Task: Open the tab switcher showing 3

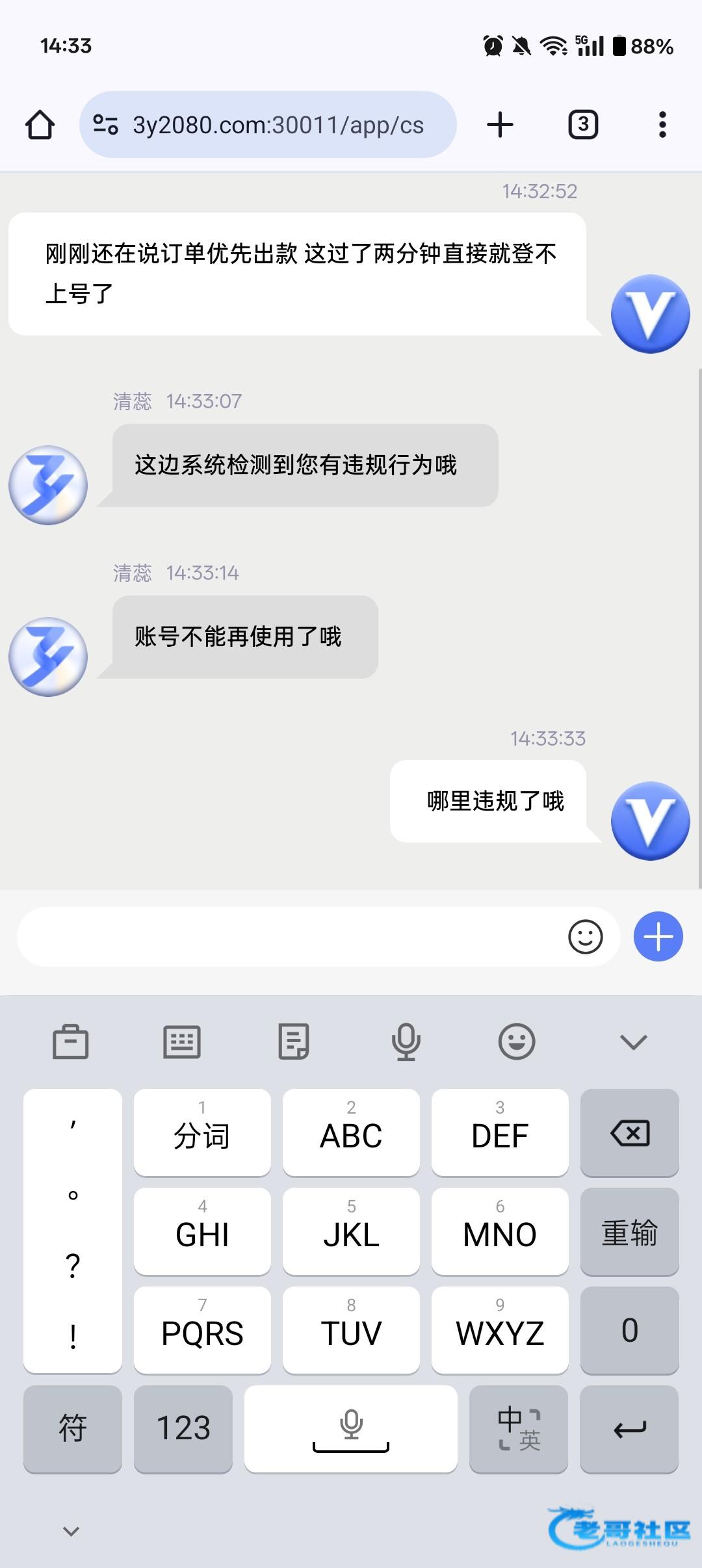Action: point(583,124)
